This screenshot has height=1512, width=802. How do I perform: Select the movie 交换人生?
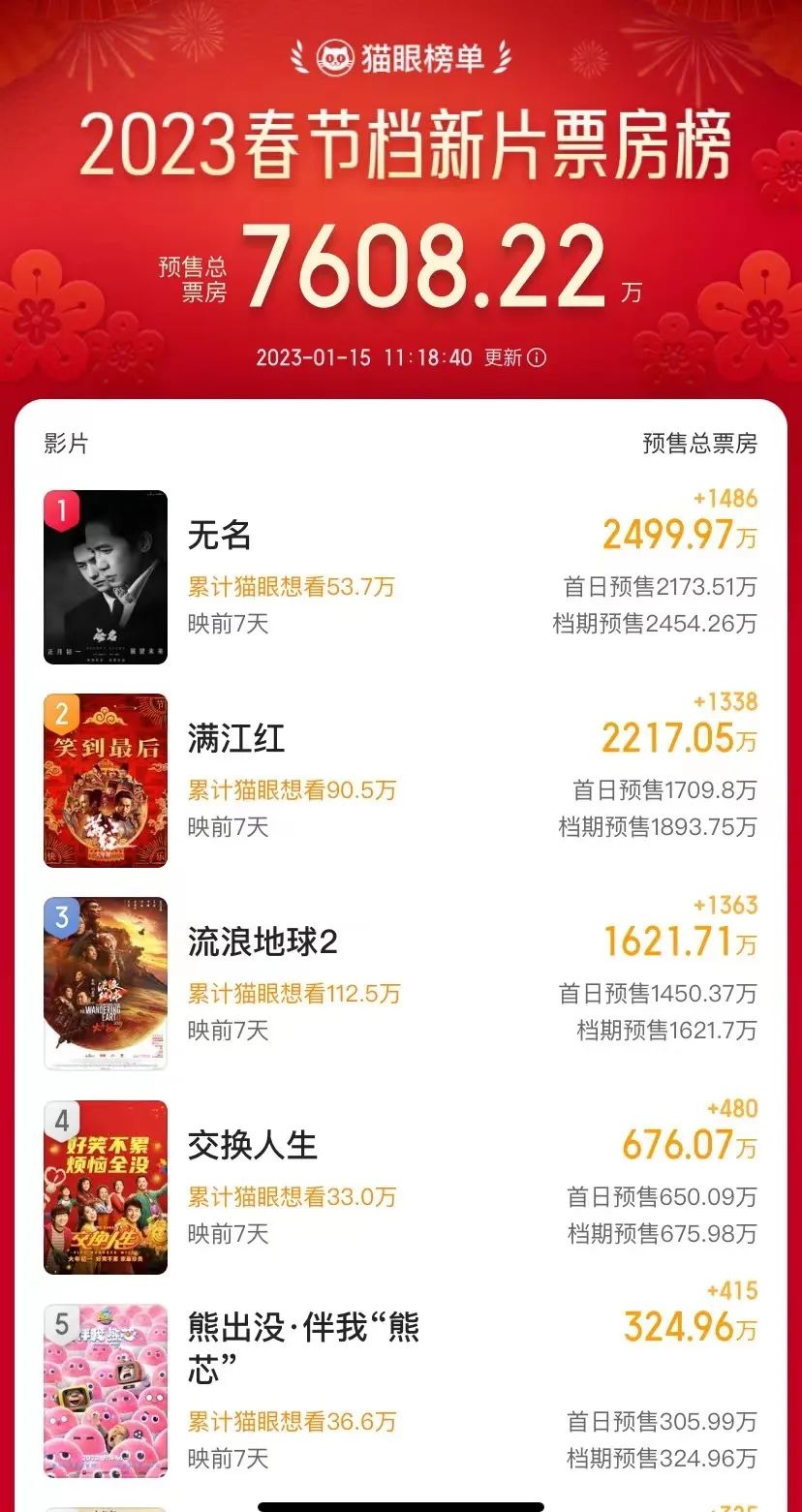pos(252,1146)
